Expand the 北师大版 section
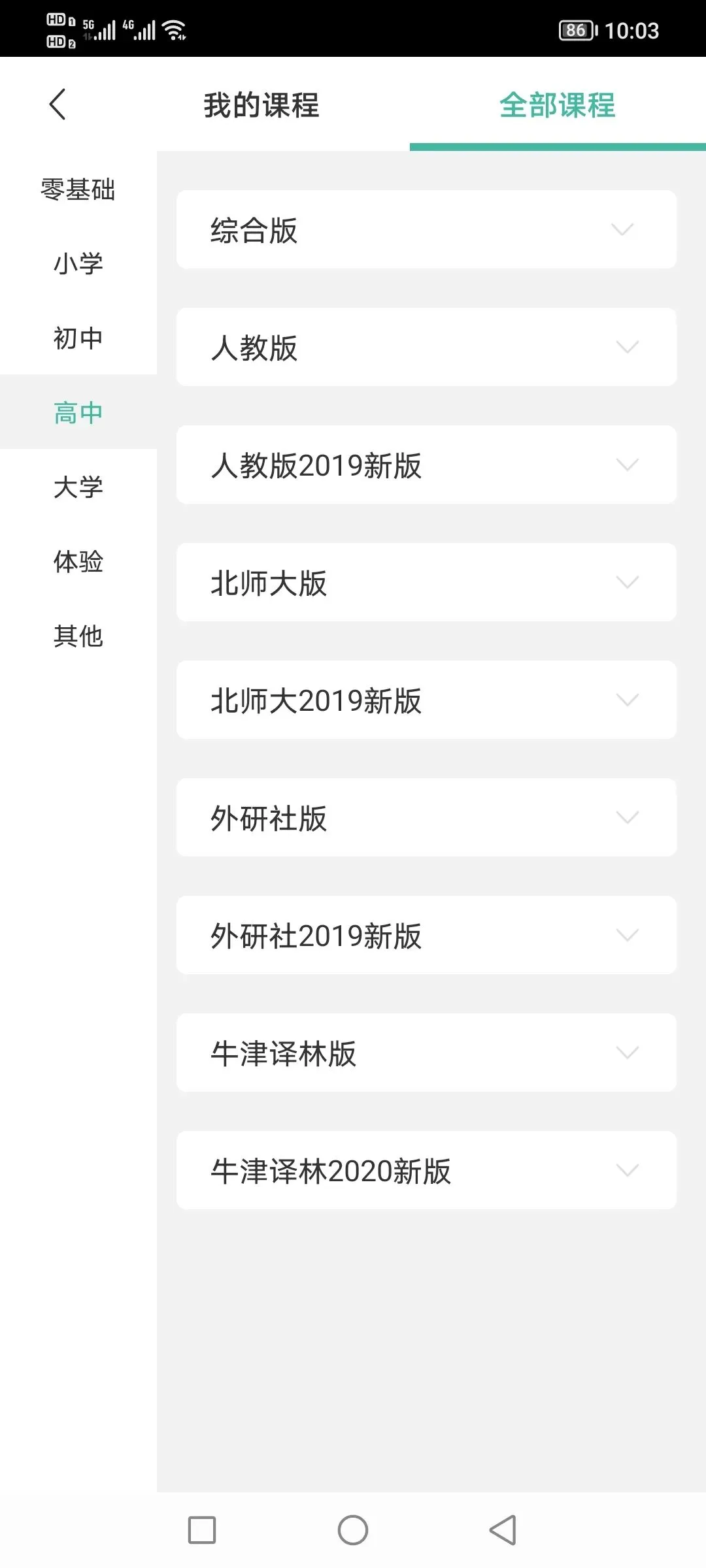The height and width of the screenshot is (1568, 706). click(426, 582)
